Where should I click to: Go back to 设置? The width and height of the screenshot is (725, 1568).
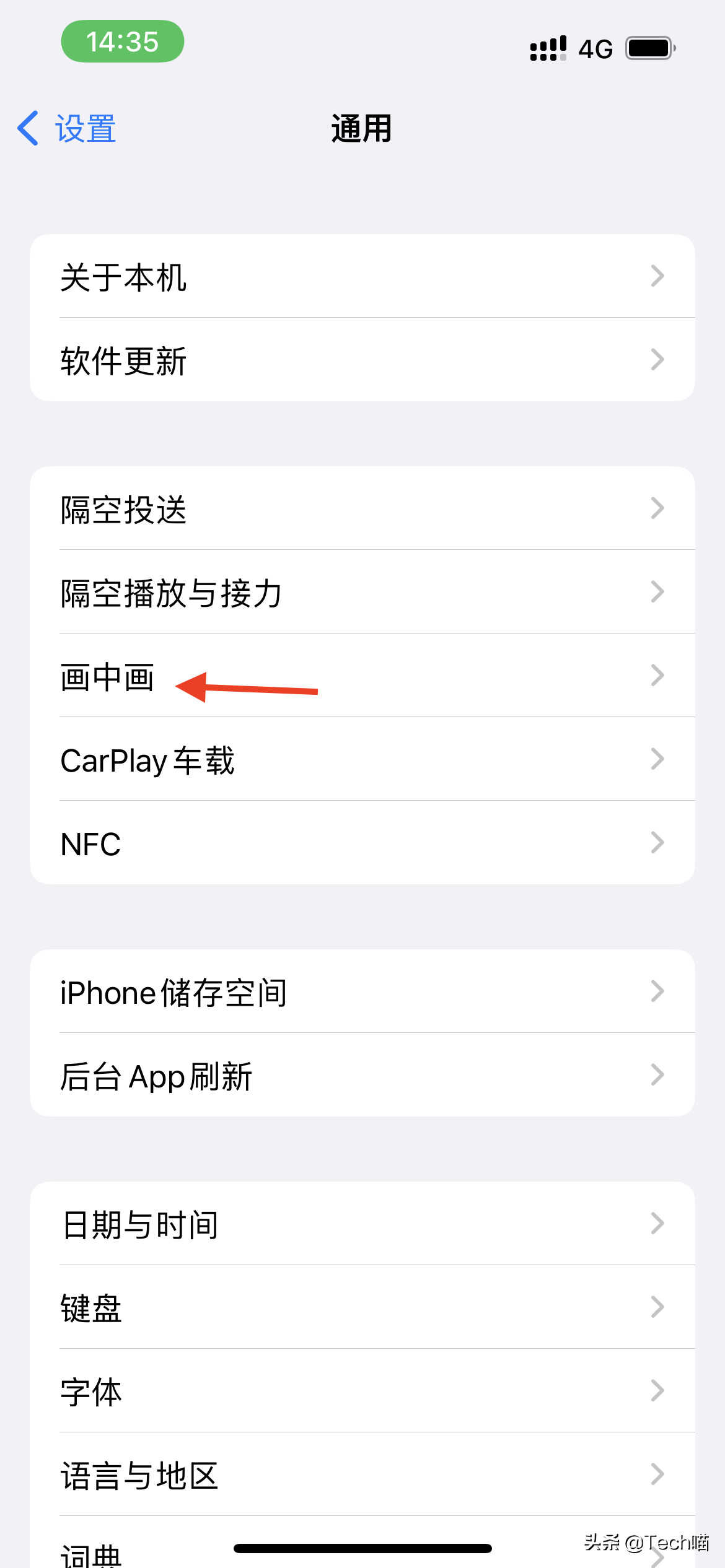(x=67, y=129)
